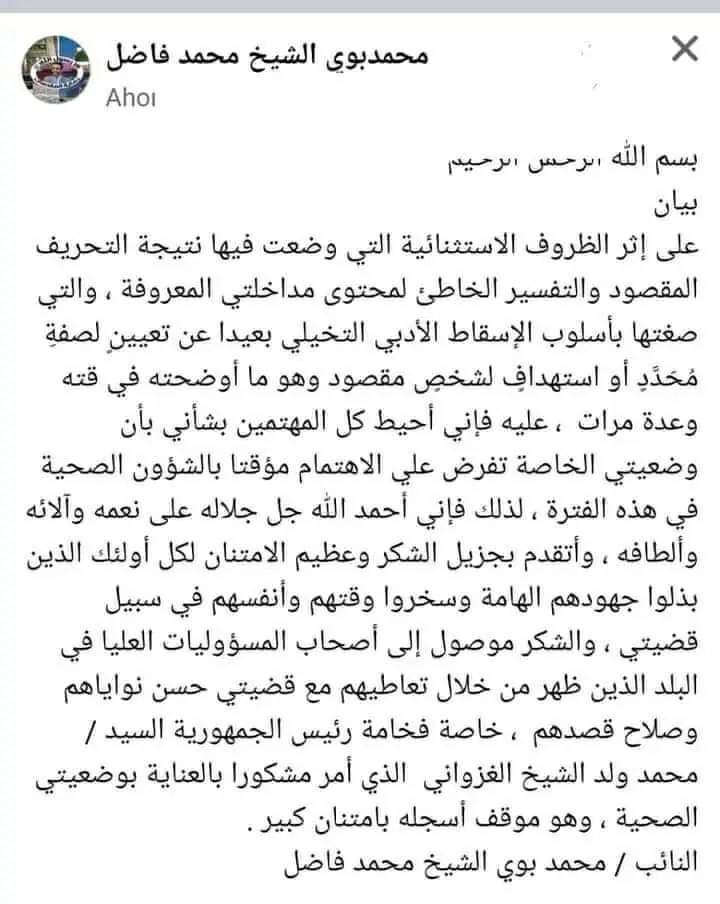
Task: Close the post view with the X
Action: (684, 50)
